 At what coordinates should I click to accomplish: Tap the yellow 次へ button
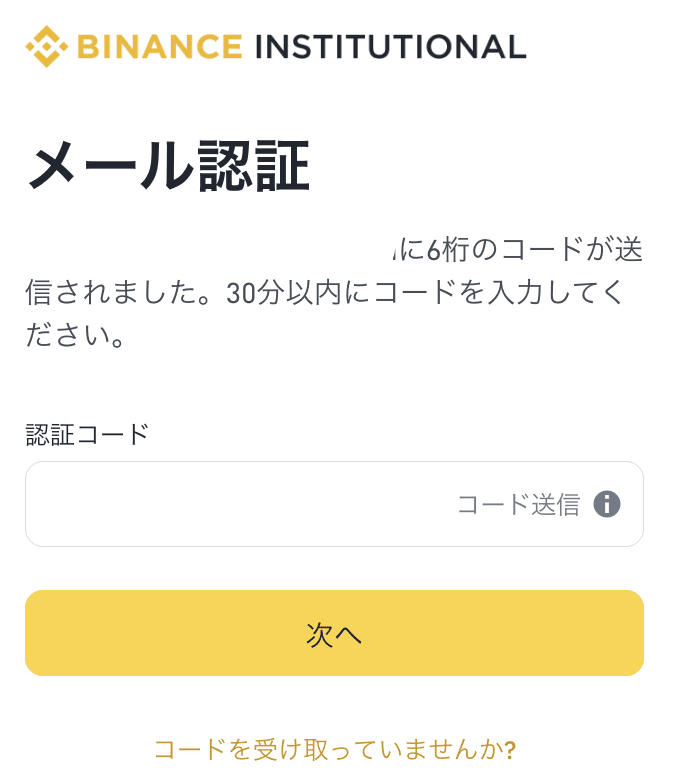(334, 633)
